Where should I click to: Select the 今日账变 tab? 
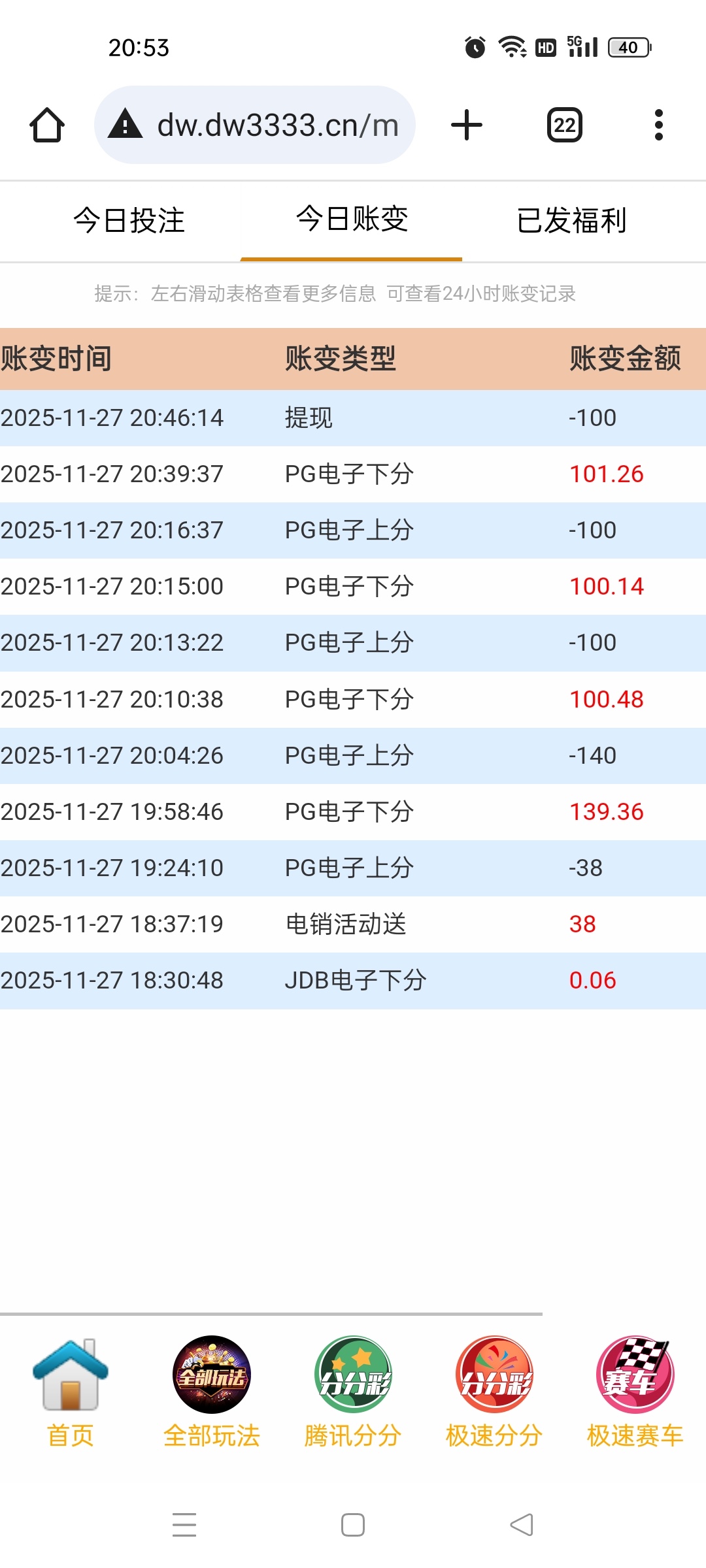coord(352,220)
